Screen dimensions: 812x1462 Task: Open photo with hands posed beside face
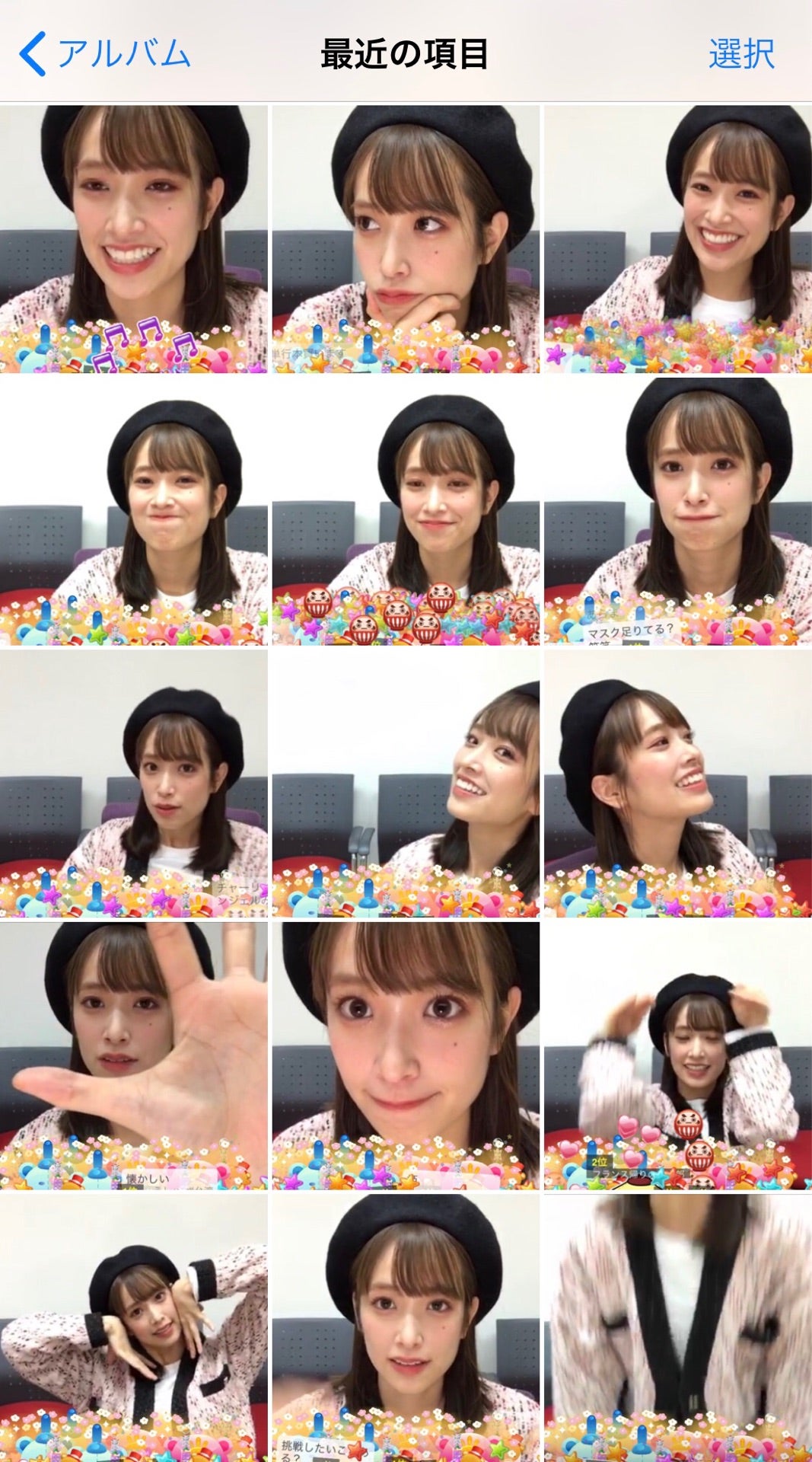[x=134, y=1327]
